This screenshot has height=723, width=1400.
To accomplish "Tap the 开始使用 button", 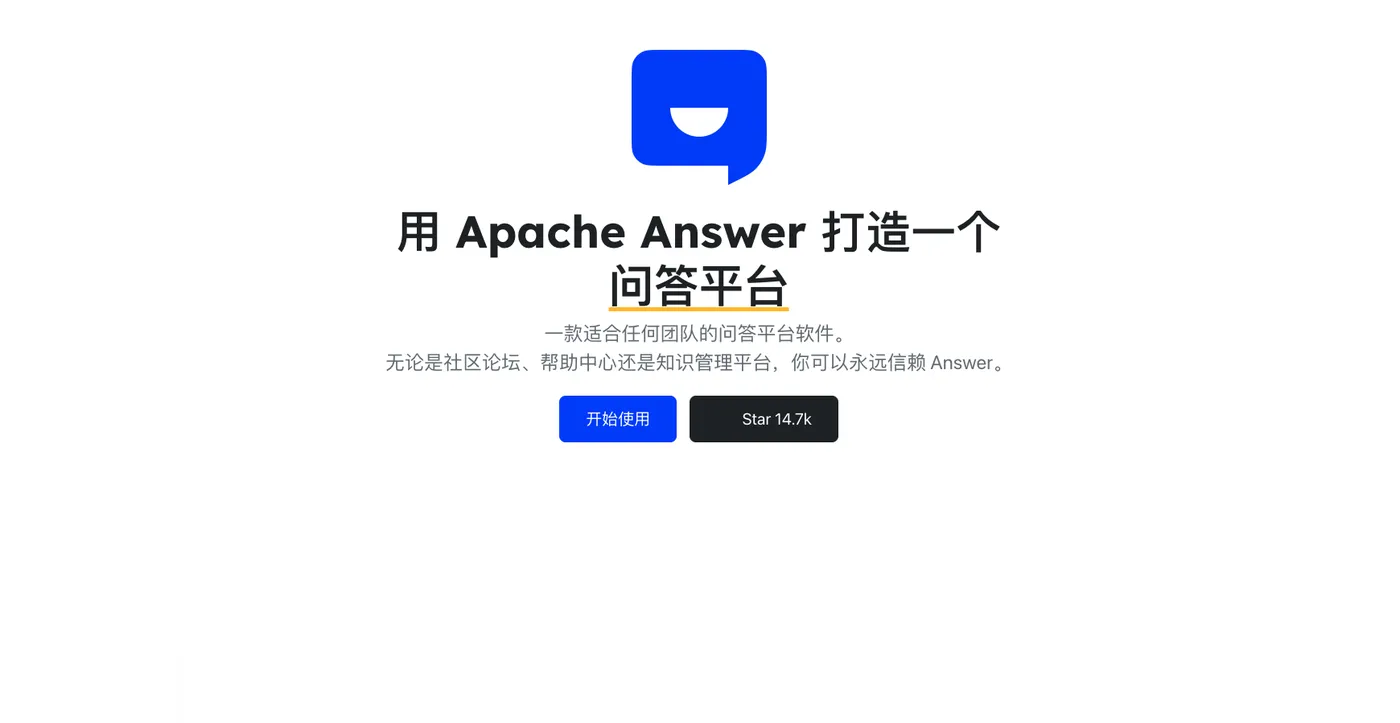I will 617,419.
